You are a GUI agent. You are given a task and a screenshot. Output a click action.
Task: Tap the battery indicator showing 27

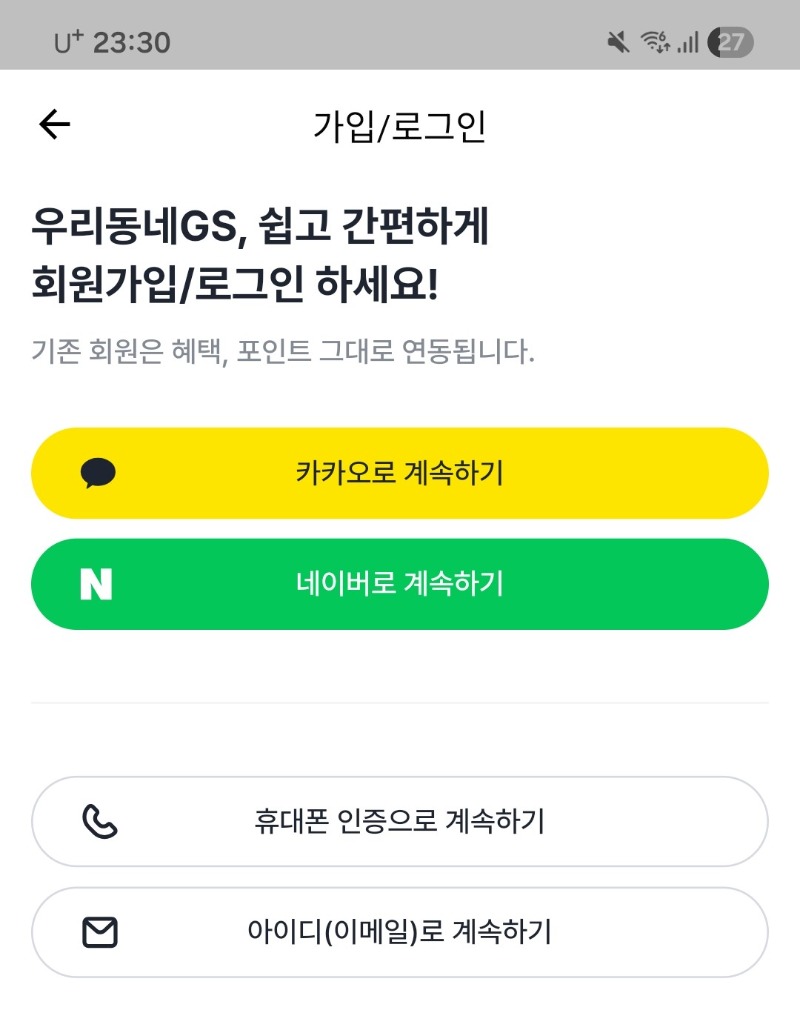729,42
